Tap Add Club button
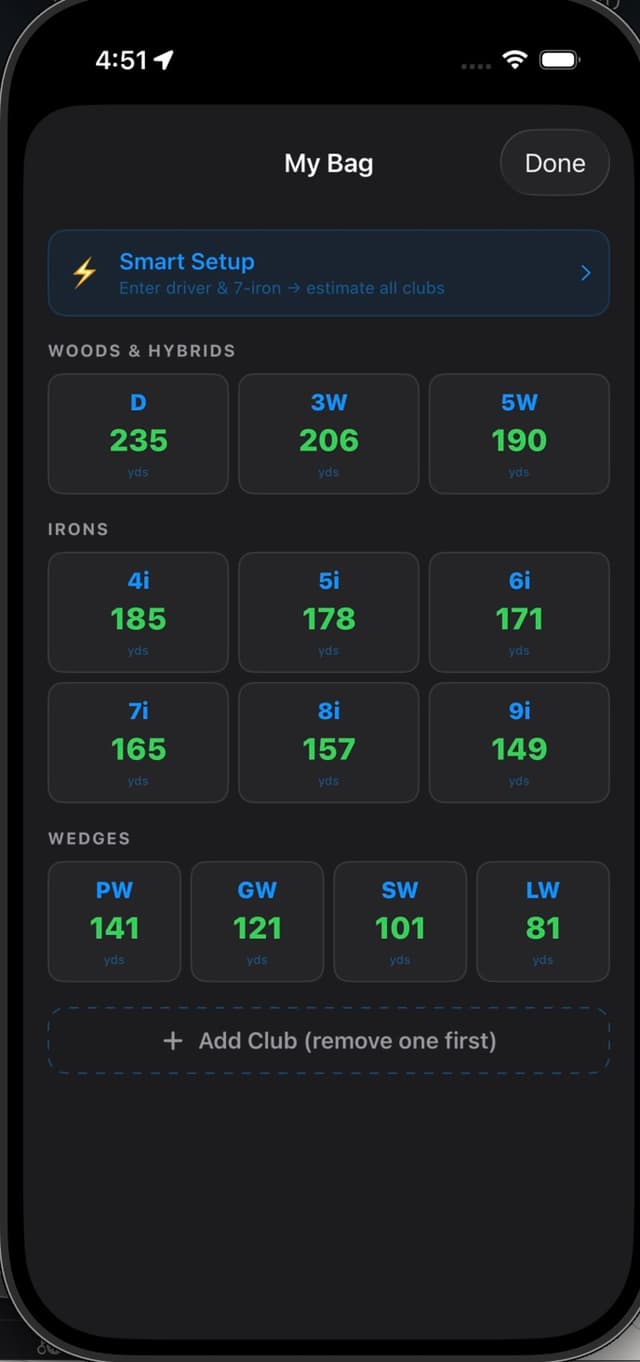 328,1040
